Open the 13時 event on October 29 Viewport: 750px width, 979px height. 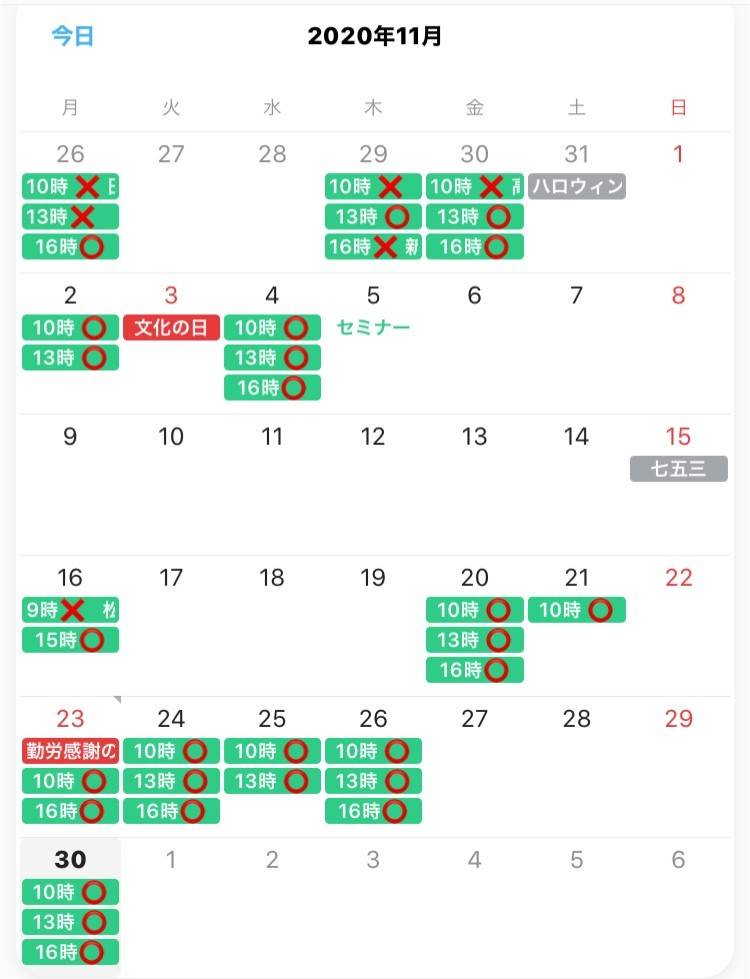click(x=373, y=216)
